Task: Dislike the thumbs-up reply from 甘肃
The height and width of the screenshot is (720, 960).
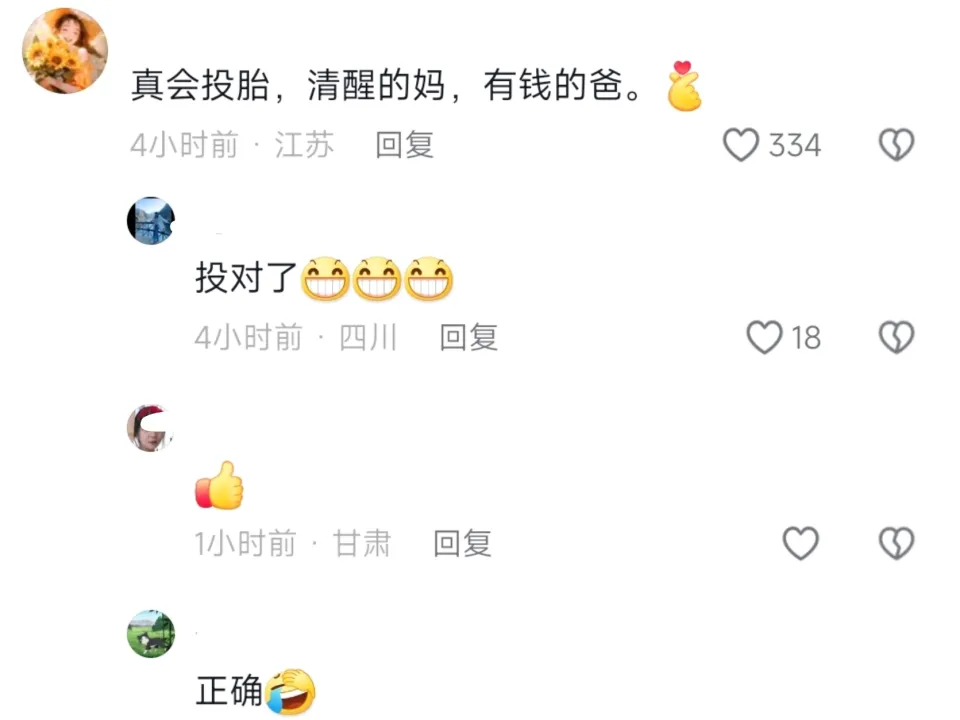Action: coord(896,544)
